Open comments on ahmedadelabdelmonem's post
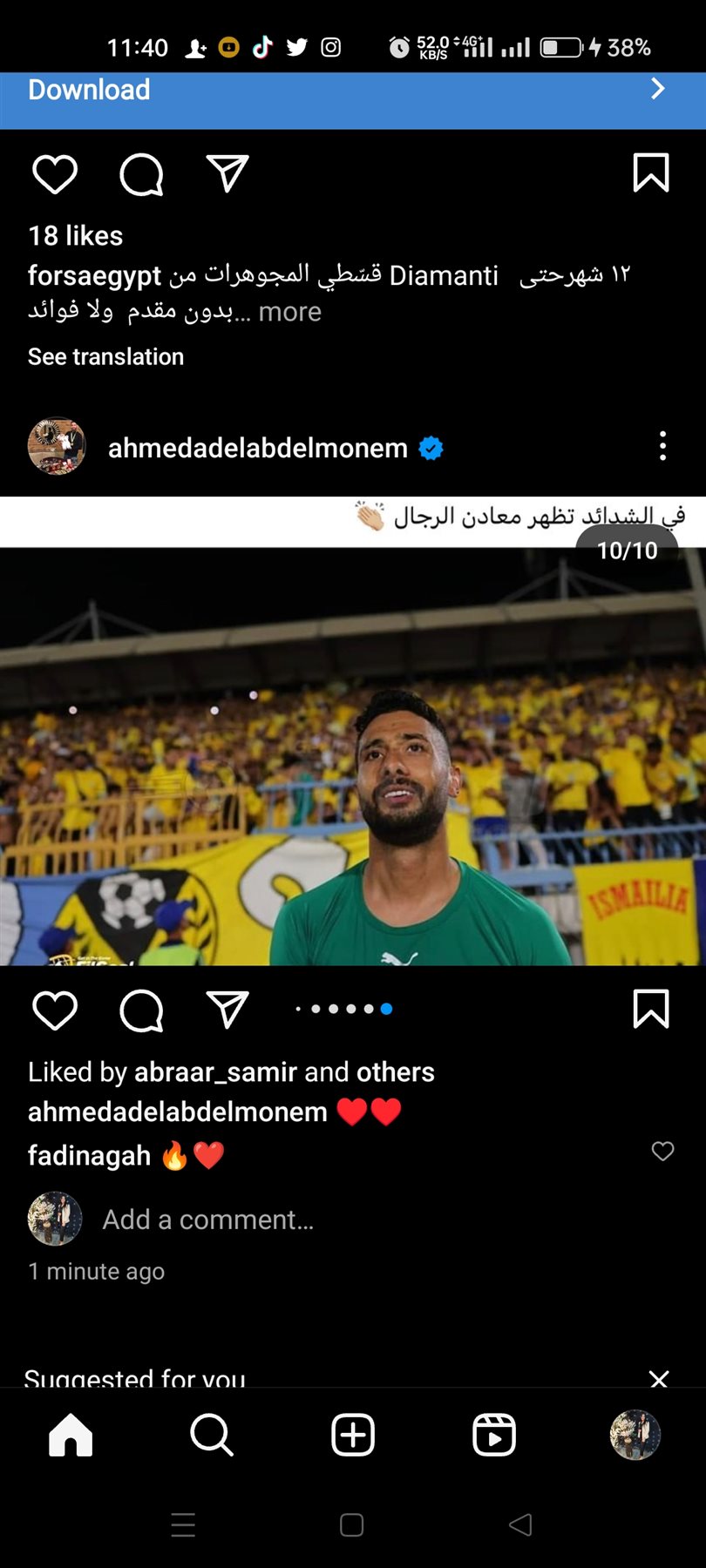Screen dimensions: 706x1568 [x=141, y=1010]
